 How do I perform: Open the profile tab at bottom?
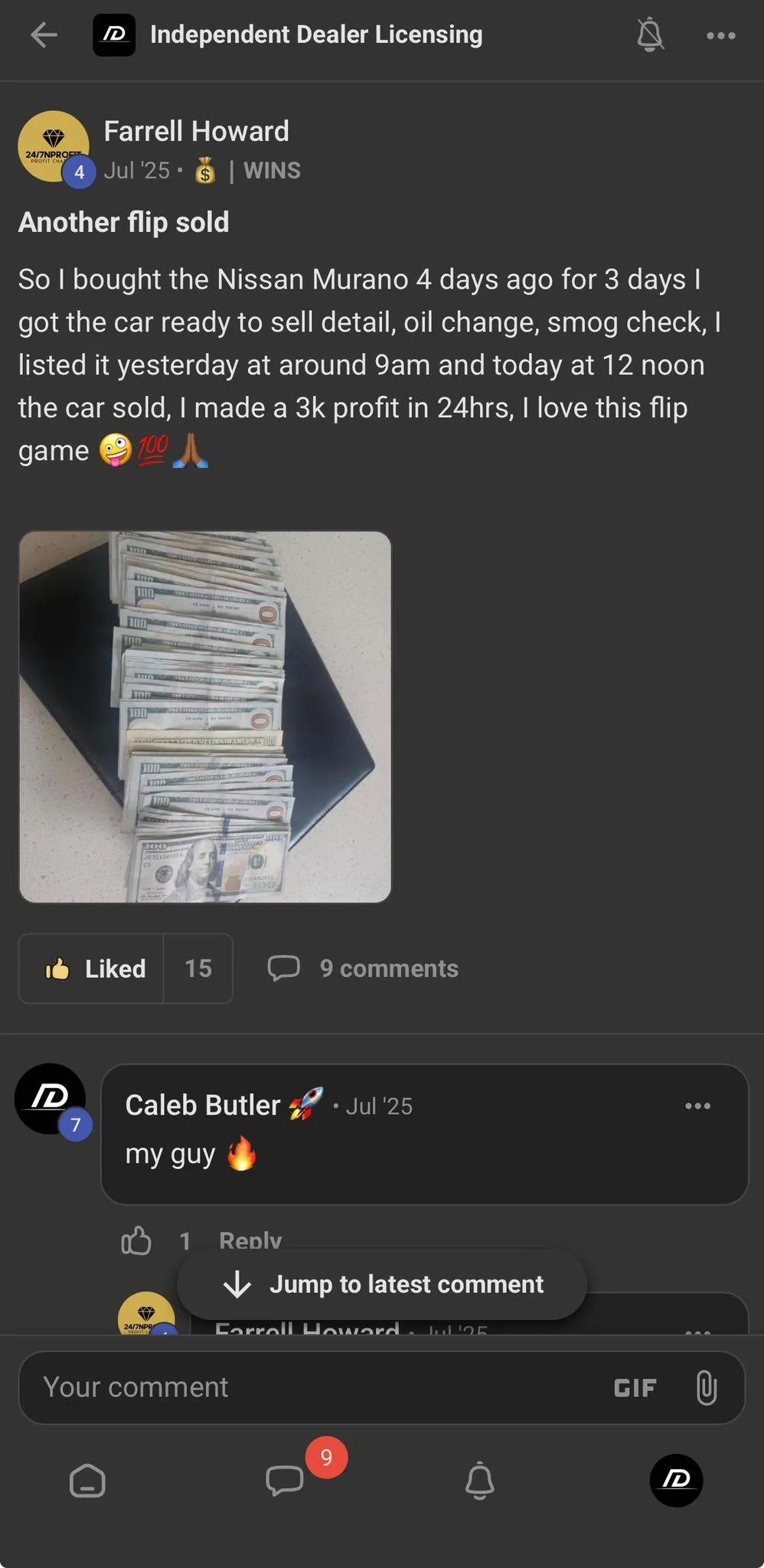(676, 1480)
